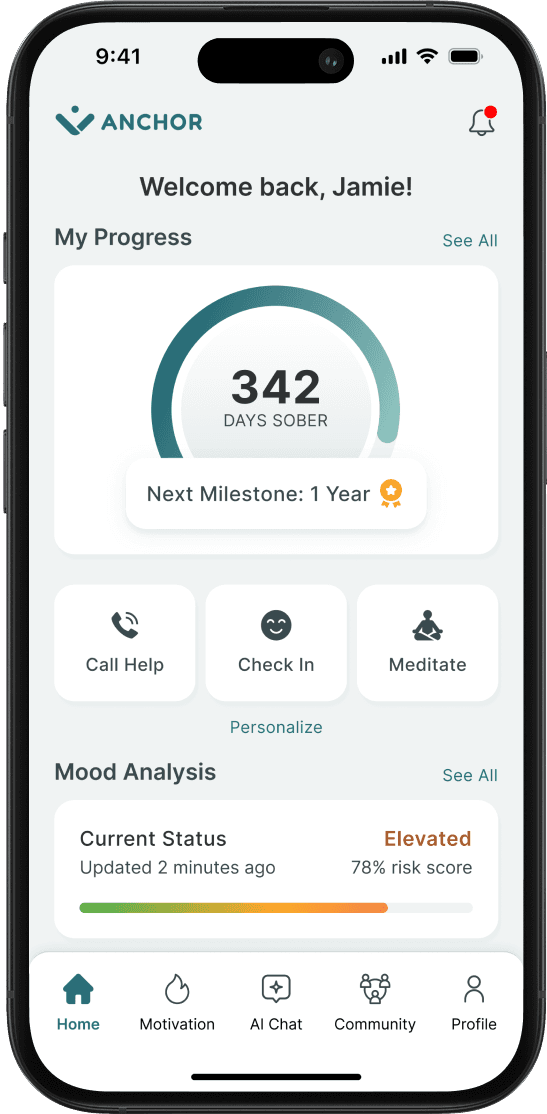Open the Current Status mood card
This screenshot has width=547, height=1114.
point(276,869)
